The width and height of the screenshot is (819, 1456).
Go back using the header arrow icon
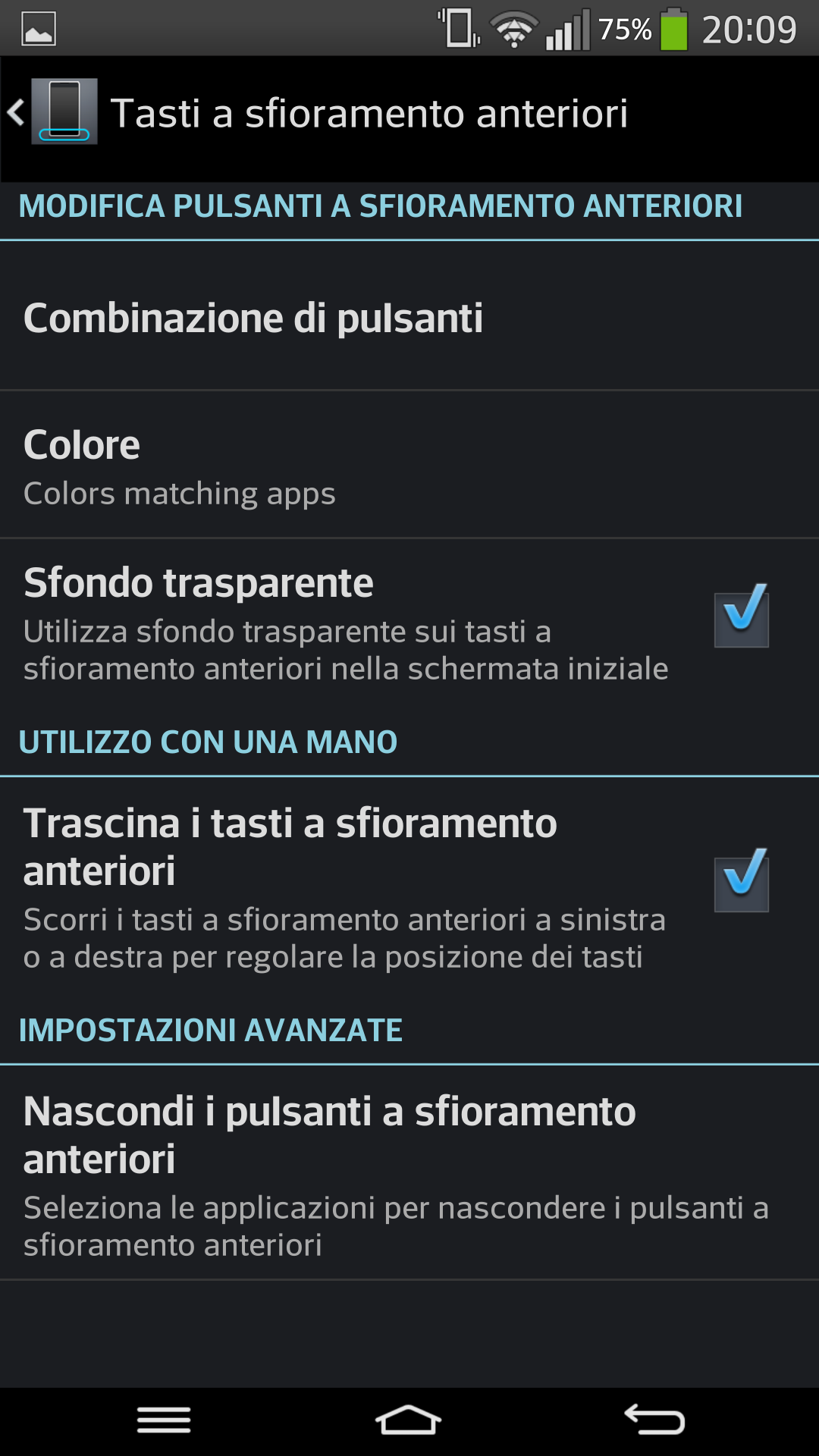pos(17,113)
